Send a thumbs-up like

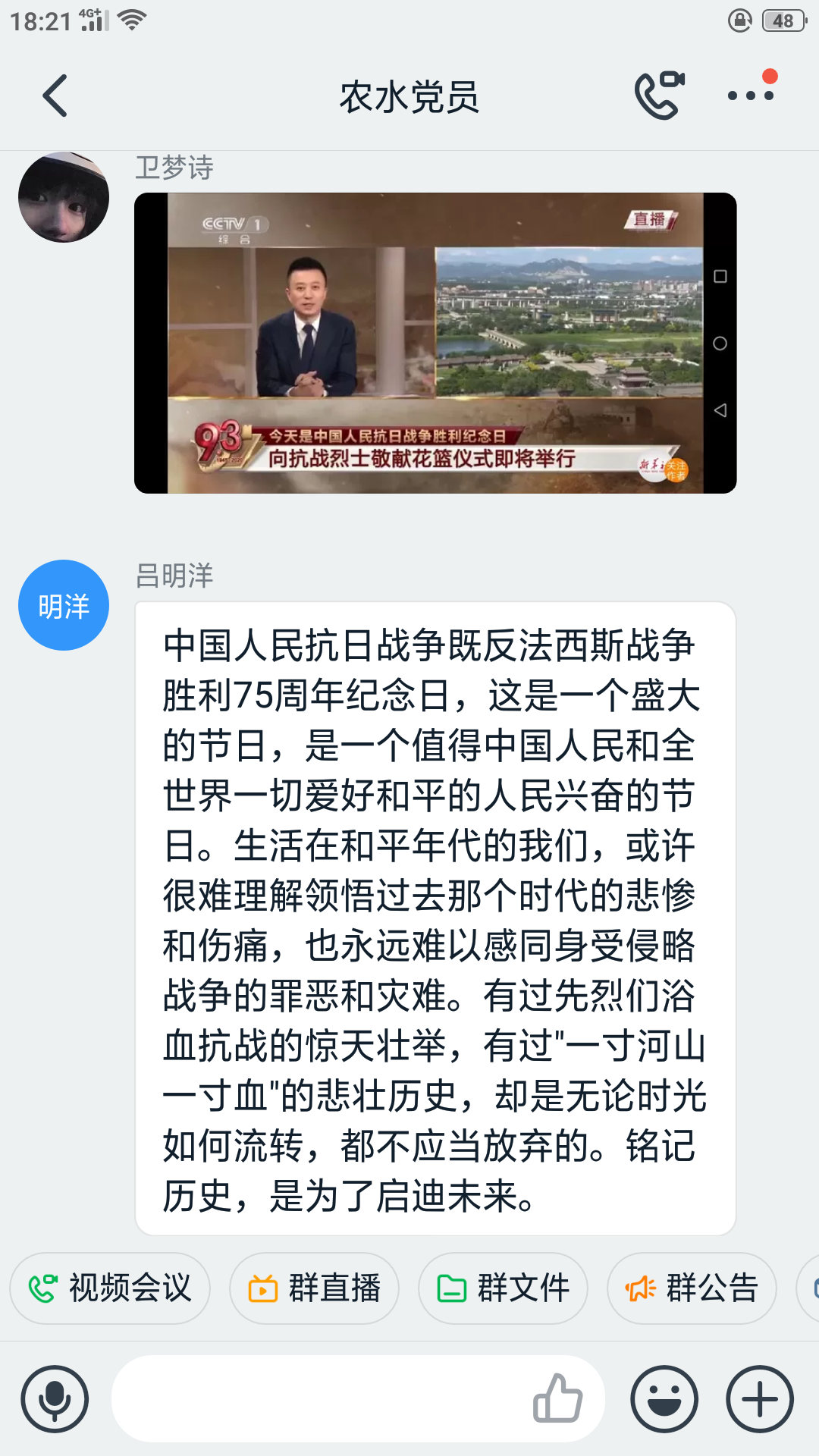tap(558, 1399)
